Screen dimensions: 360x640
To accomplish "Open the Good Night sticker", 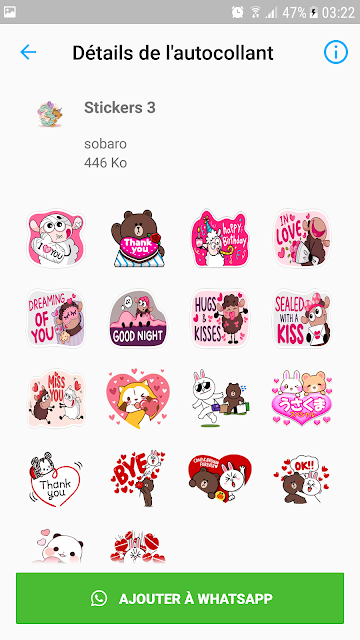I will (x=138, y=318).
